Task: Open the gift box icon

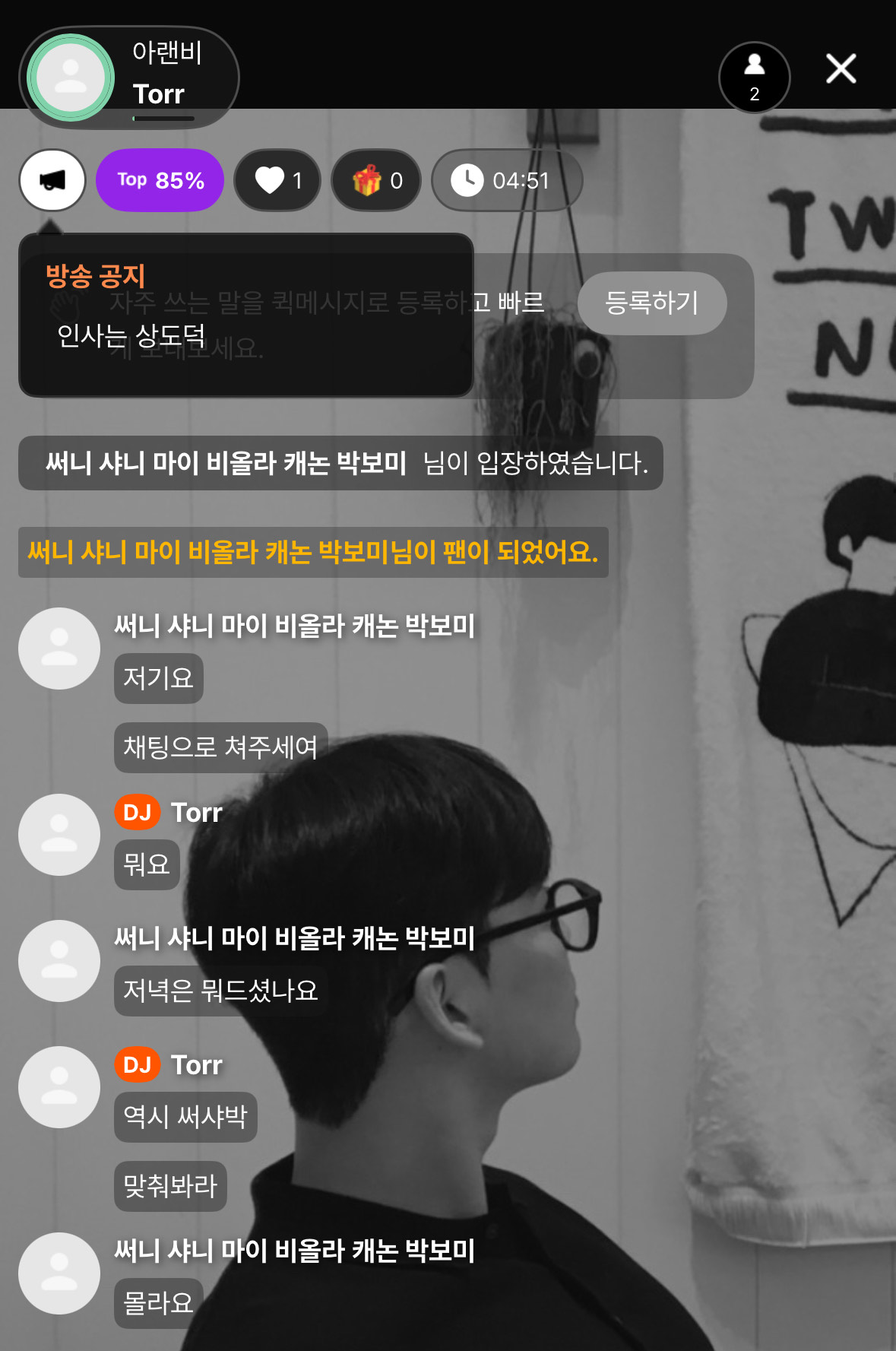Action: coord(367,180)
